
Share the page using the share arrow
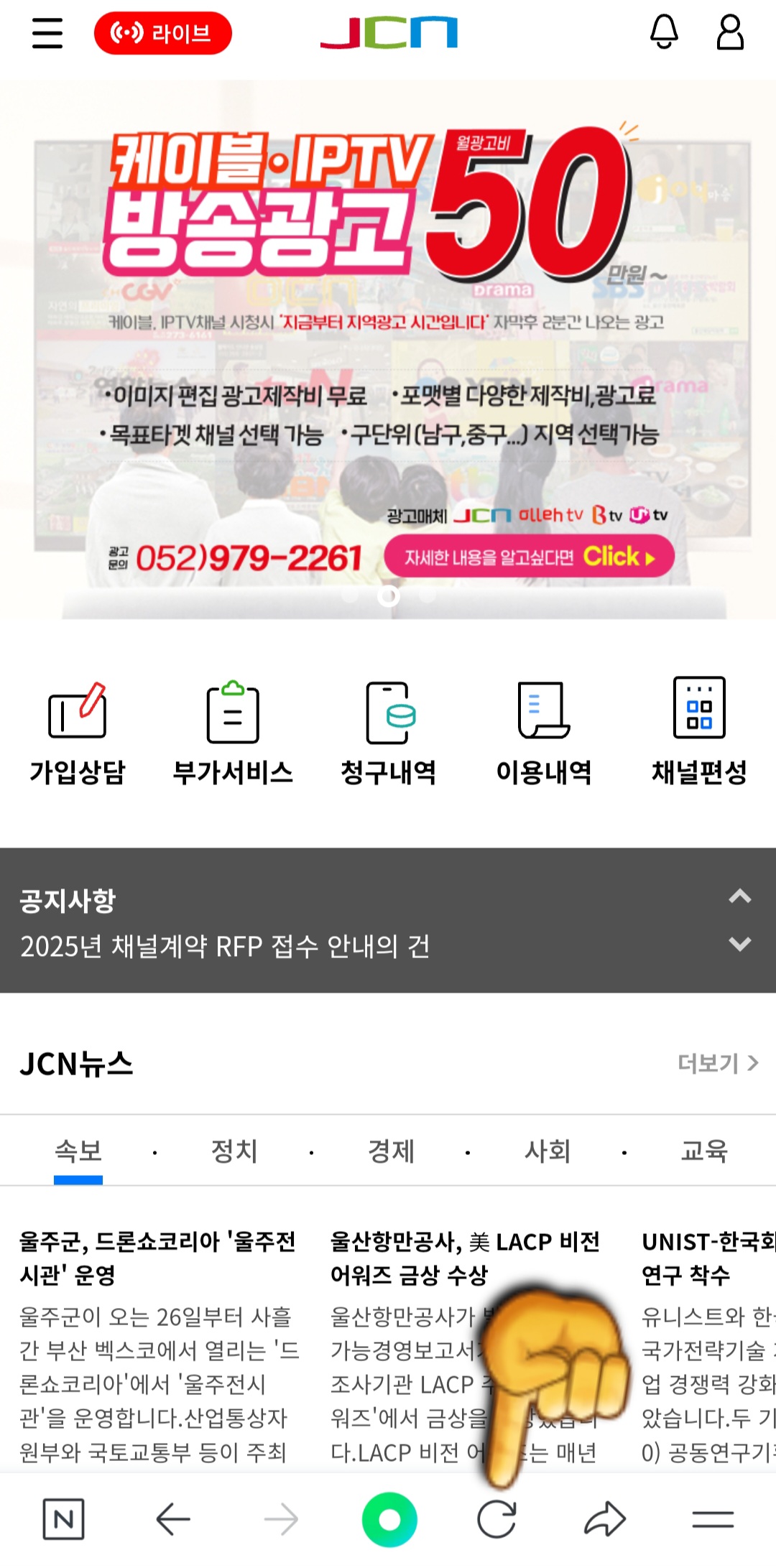point(607,1520)
